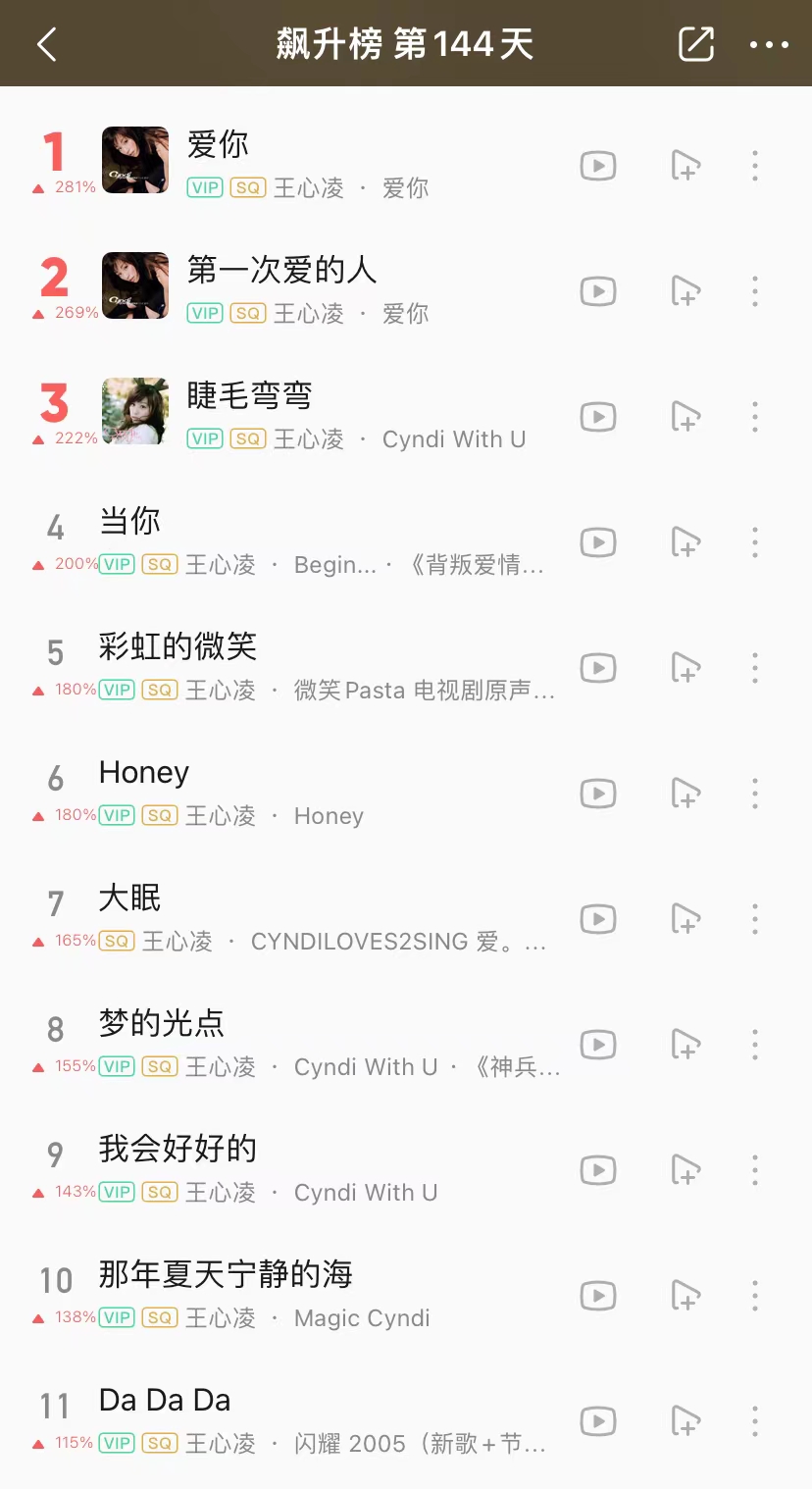Go back from the 飙升榜 chart
The height and width of the screenshot is (1489, 812).
pyautogui.click(x=46, y=44)
